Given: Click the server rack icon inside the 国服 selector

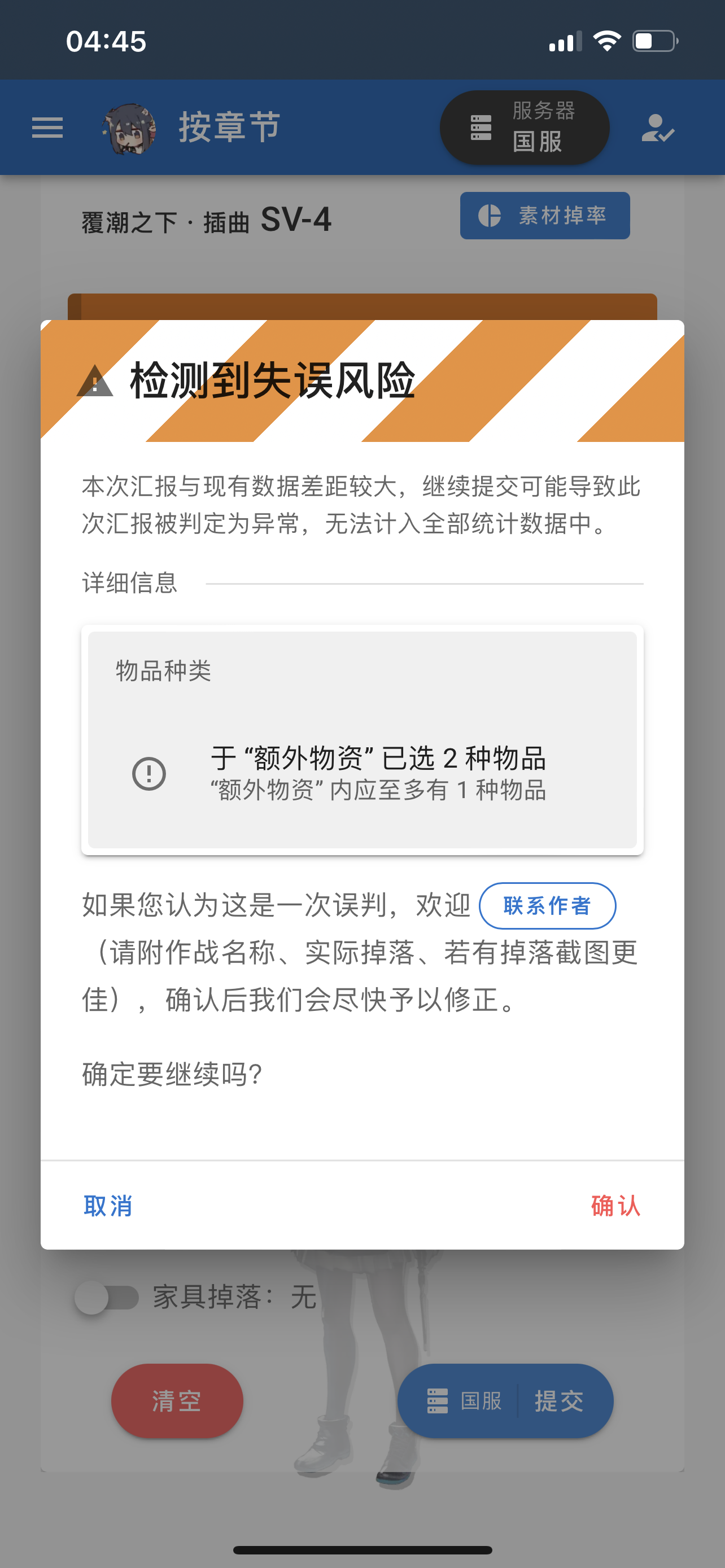Looking at the screenshot, I should [481, 126].
